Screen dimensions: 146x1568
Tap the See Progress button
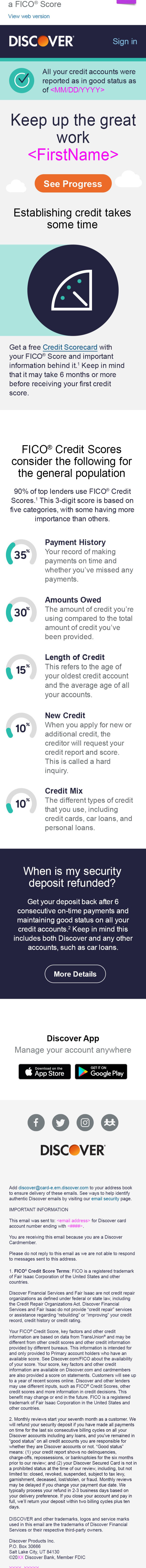pyautogui.click(x=73, y=183)
